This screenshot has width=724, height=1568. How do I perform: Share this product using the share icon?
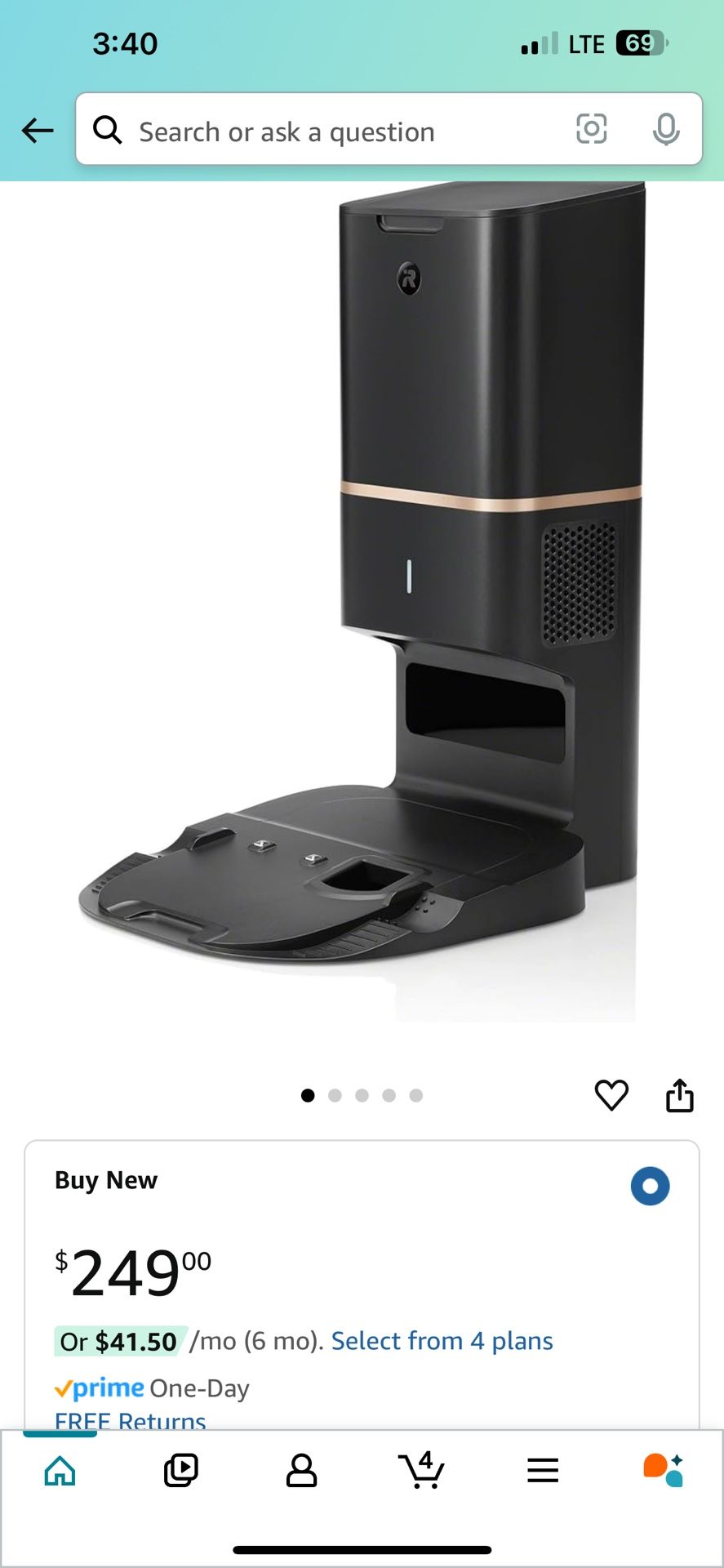(x=680, y=1096)
